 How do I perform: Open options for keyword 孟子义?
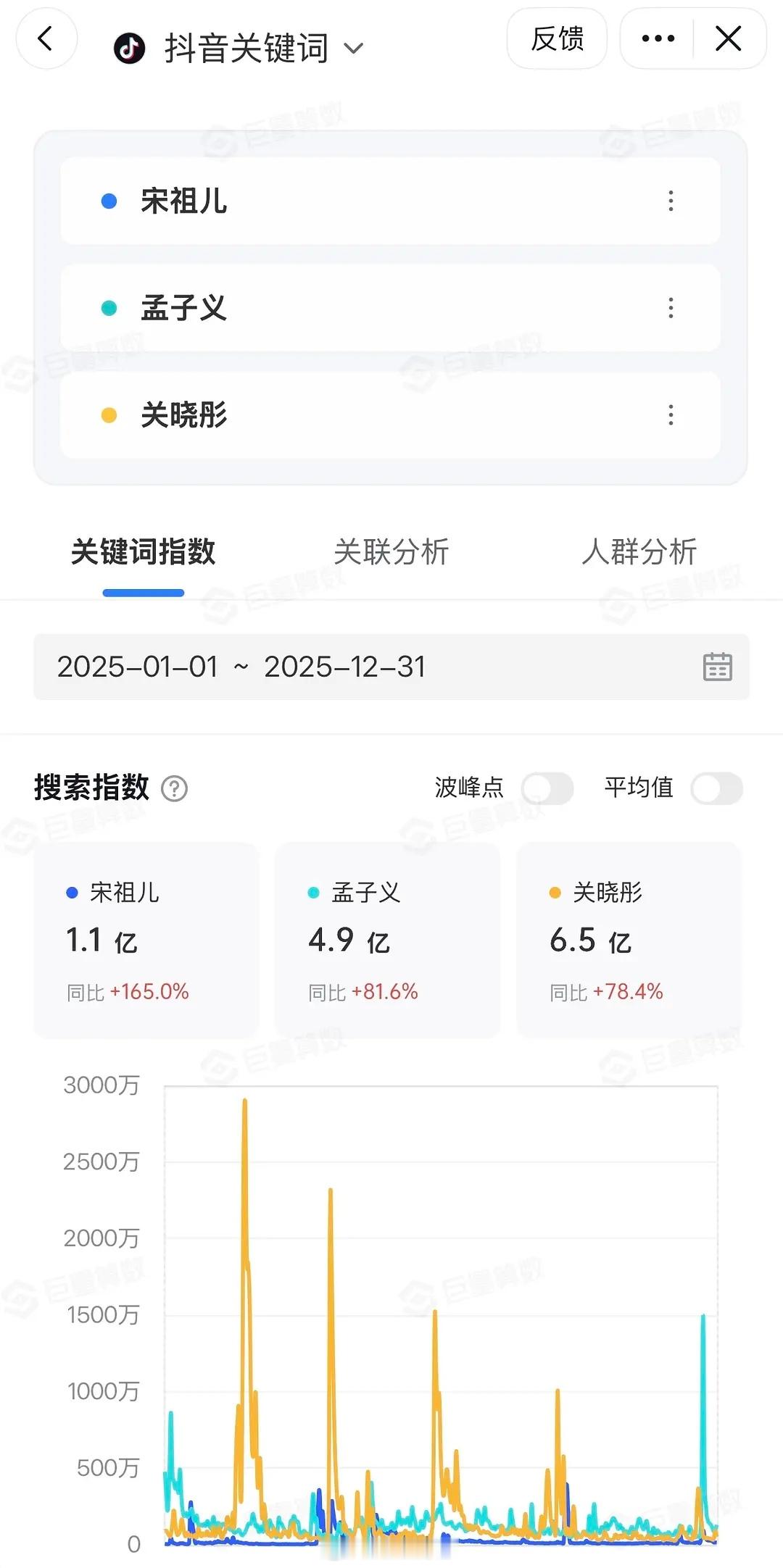click(x=671, y=308)
